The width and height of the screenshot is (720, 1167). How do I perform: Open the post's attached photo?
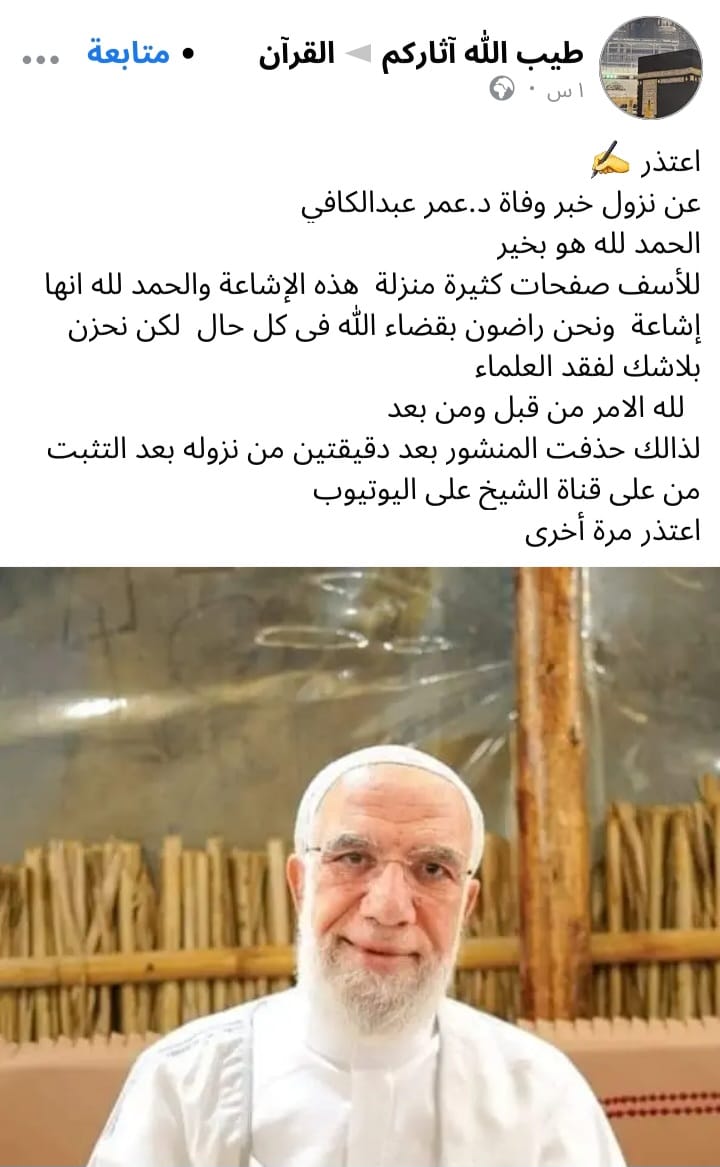360,865
